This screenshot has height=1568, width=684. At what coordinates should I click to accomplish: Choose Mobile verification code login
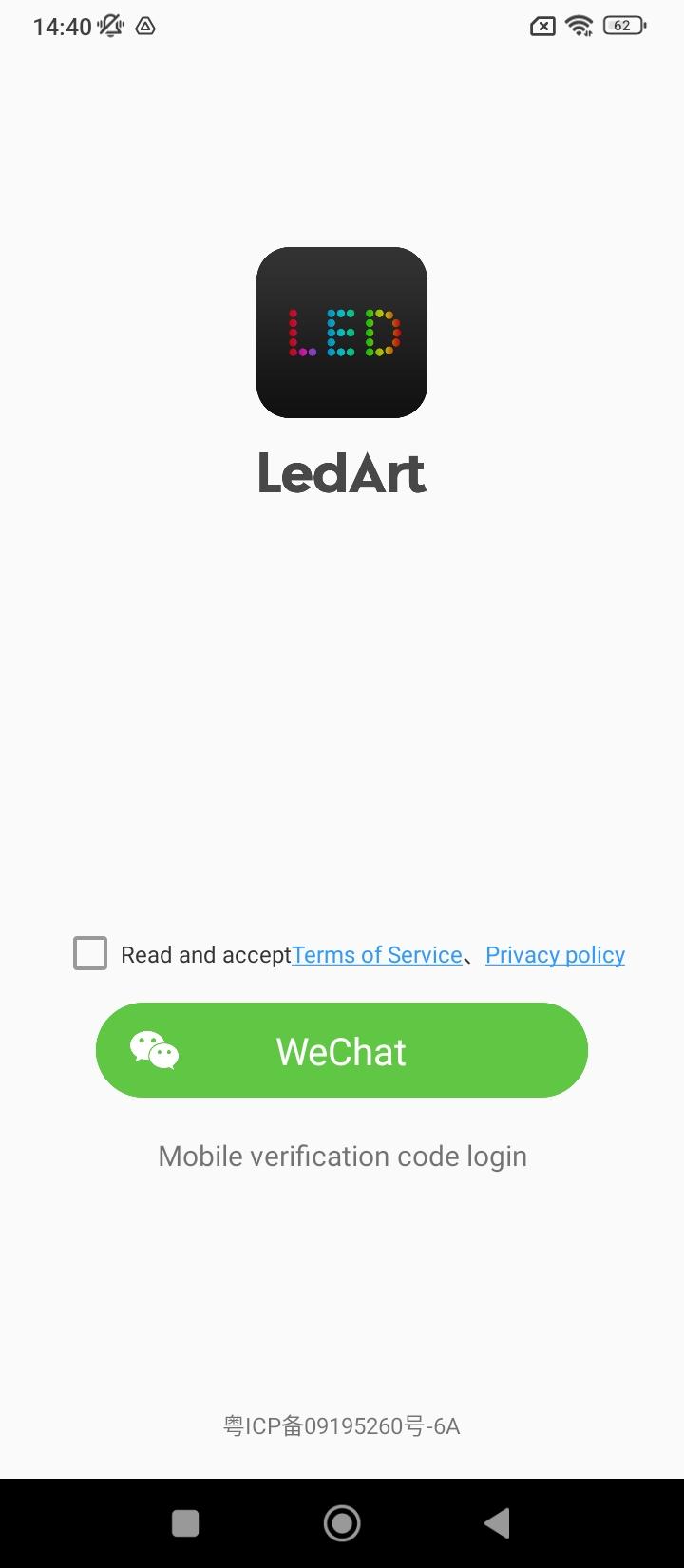(342, 1156)
